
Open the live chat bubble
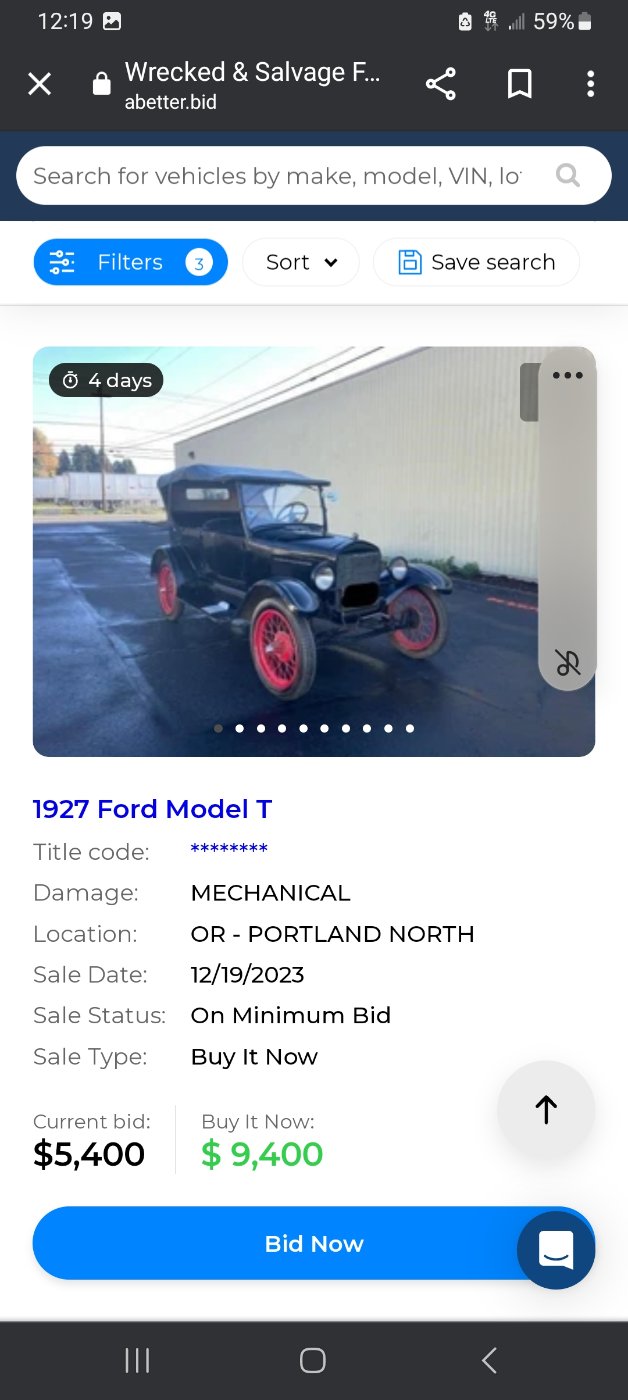555,1249
